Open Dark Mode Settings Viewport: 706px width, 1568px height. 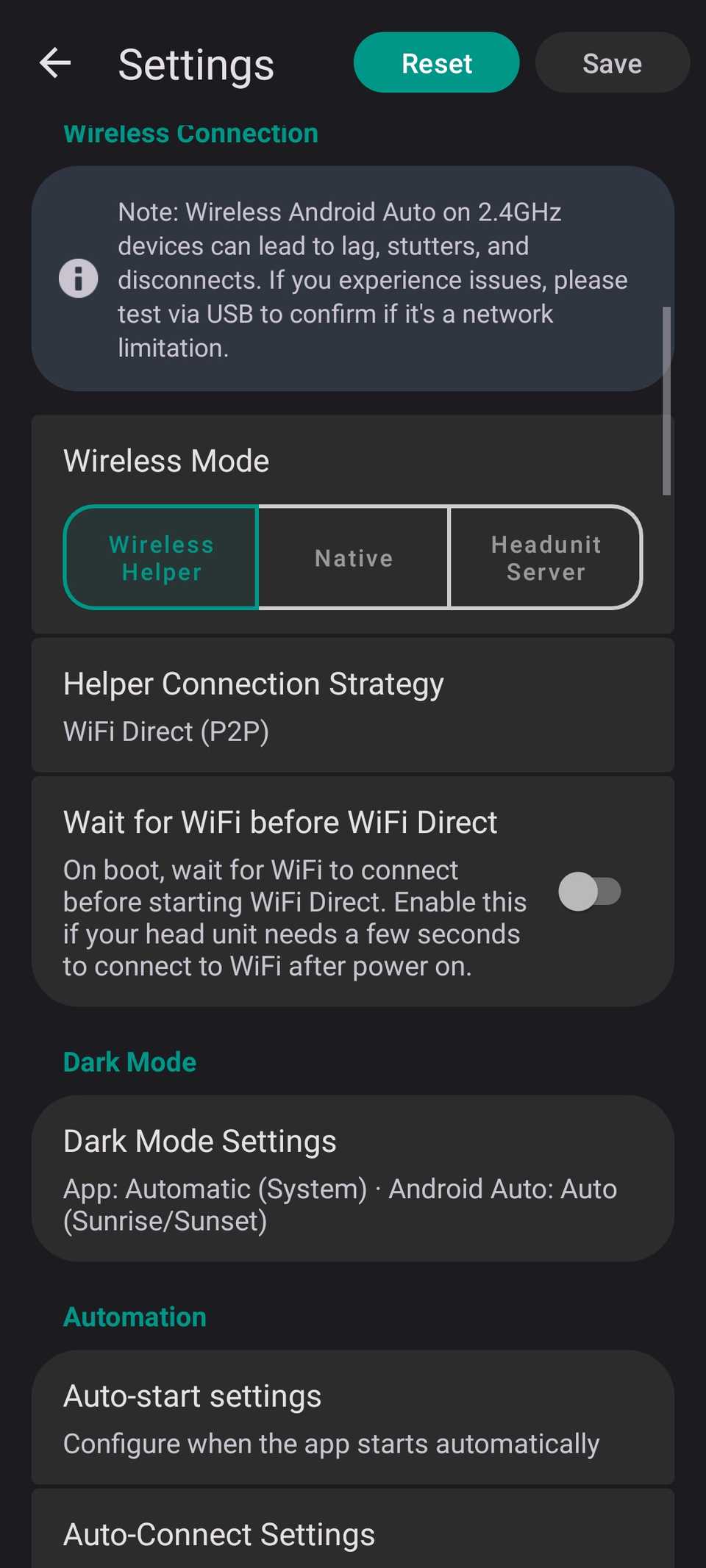[353, 1178]
